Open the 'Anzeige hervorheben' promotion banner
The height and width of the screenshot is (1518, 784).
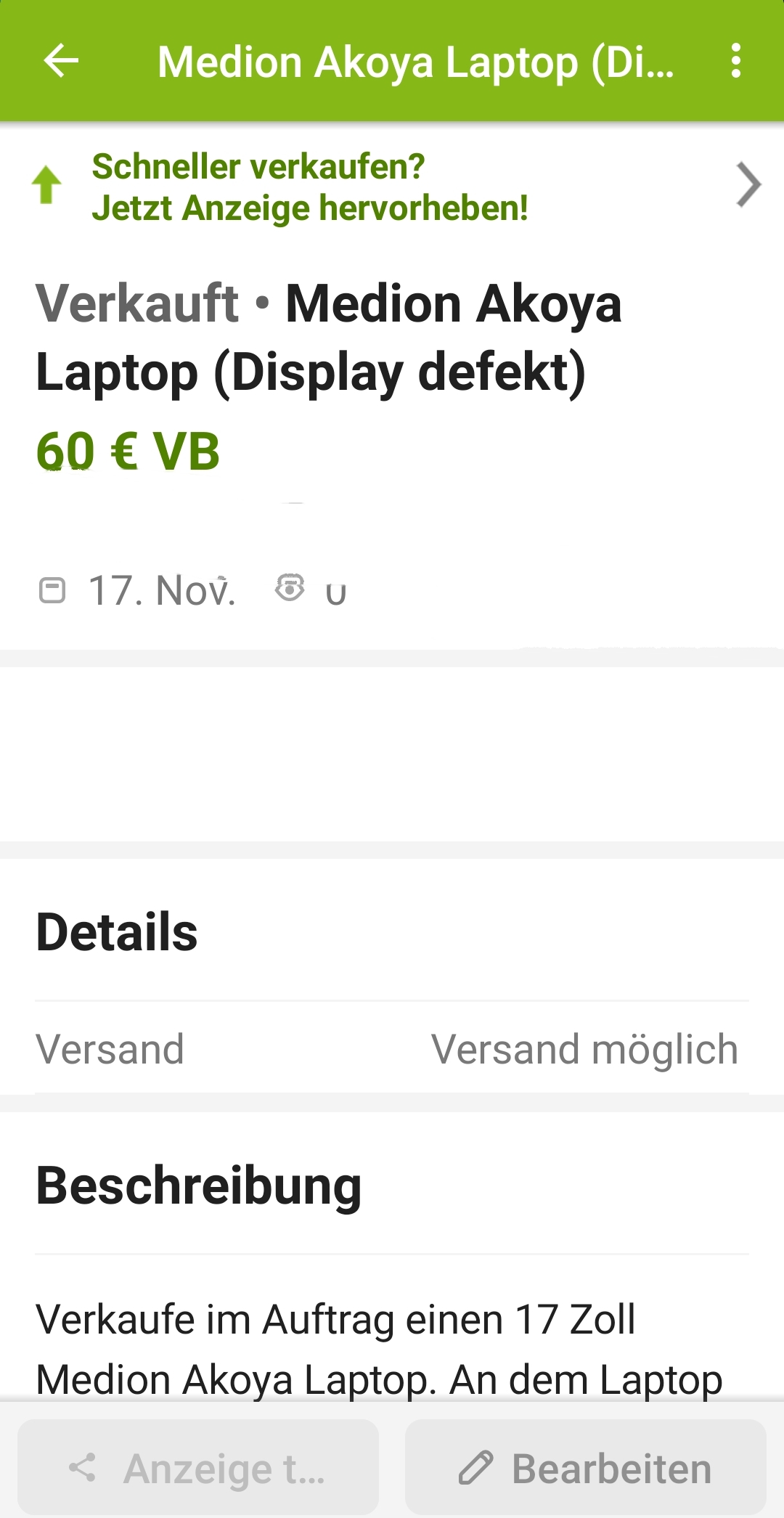392,187
